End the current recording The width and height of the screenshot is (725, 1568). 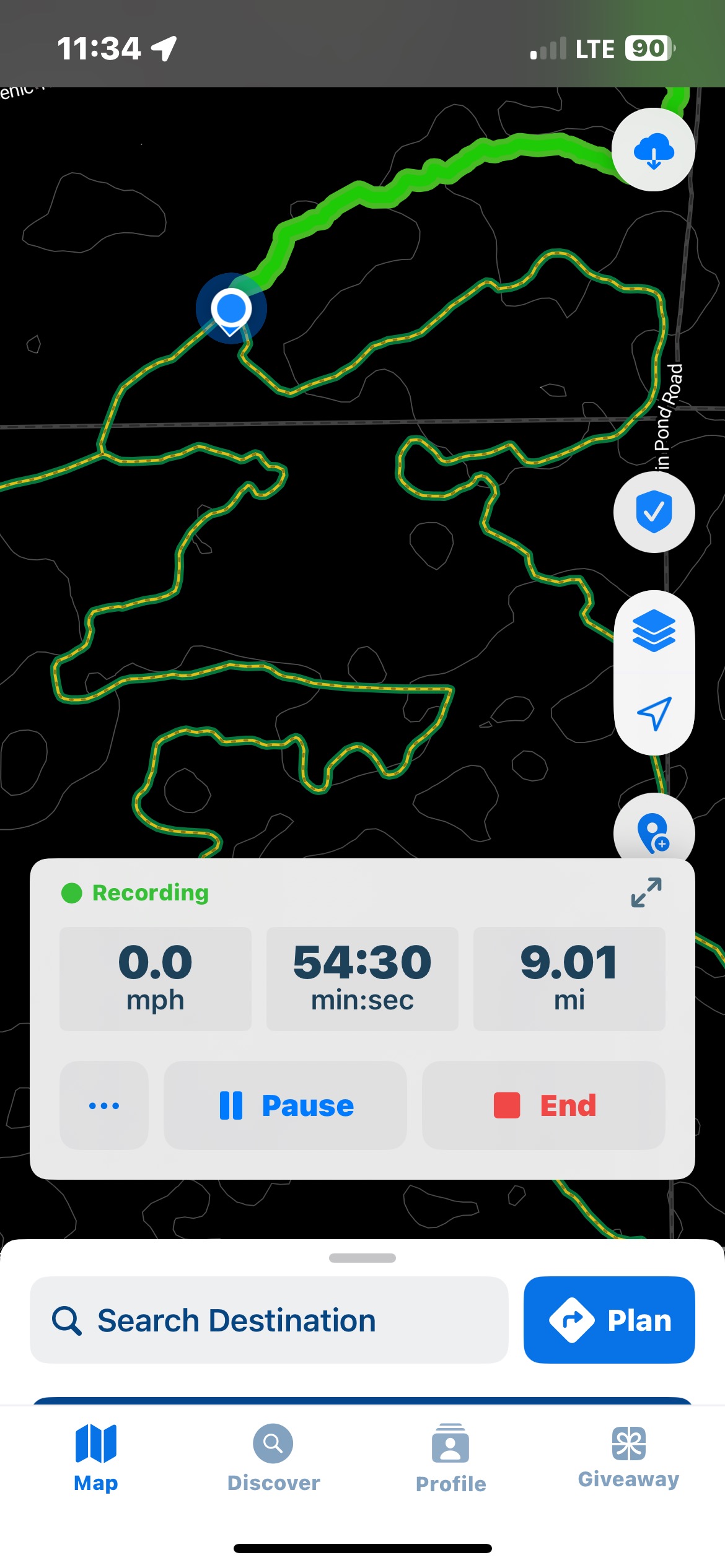pos(543,1105)
